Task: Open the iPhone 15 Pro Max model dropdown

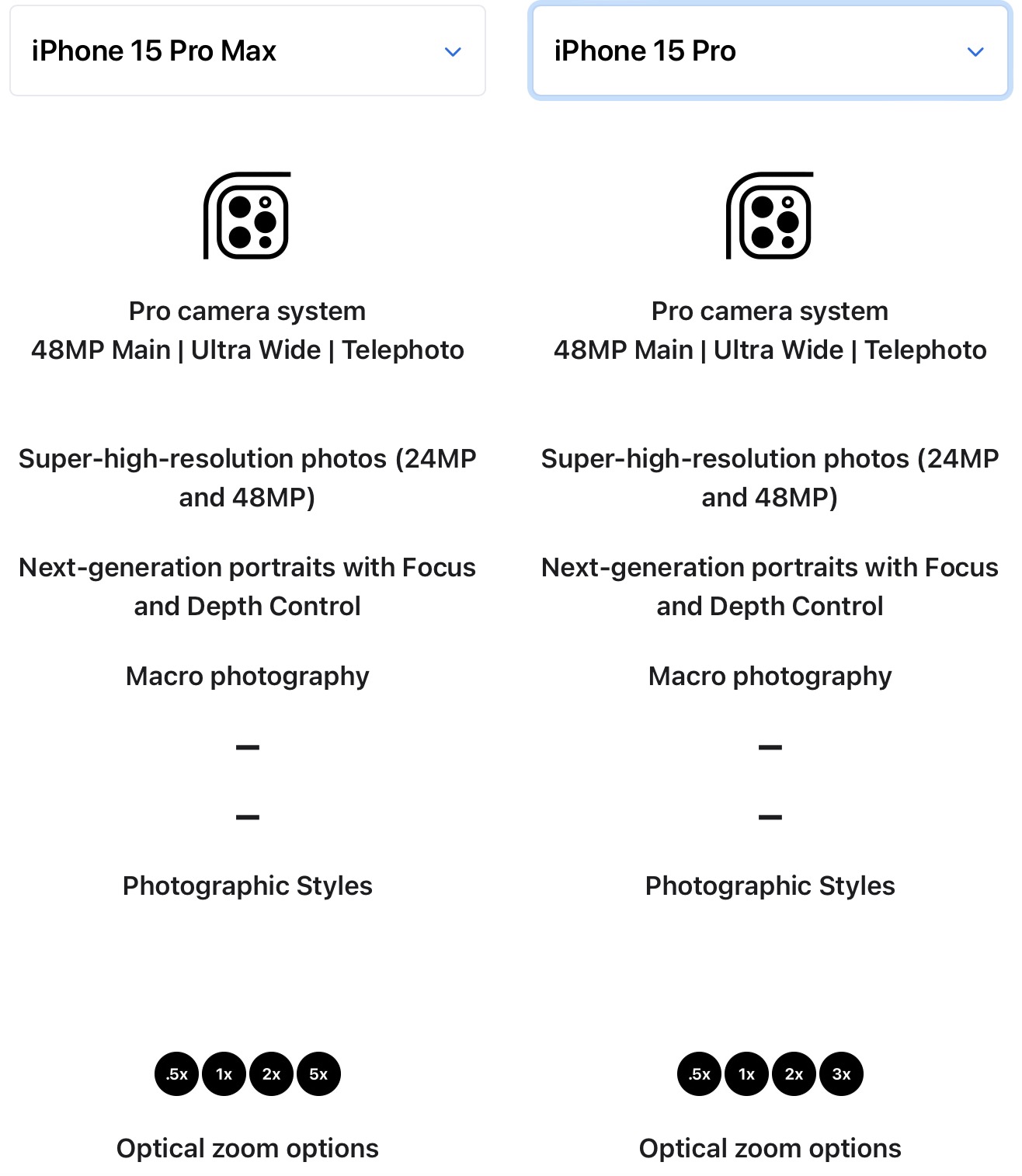Action: click(x=247, y=51)
